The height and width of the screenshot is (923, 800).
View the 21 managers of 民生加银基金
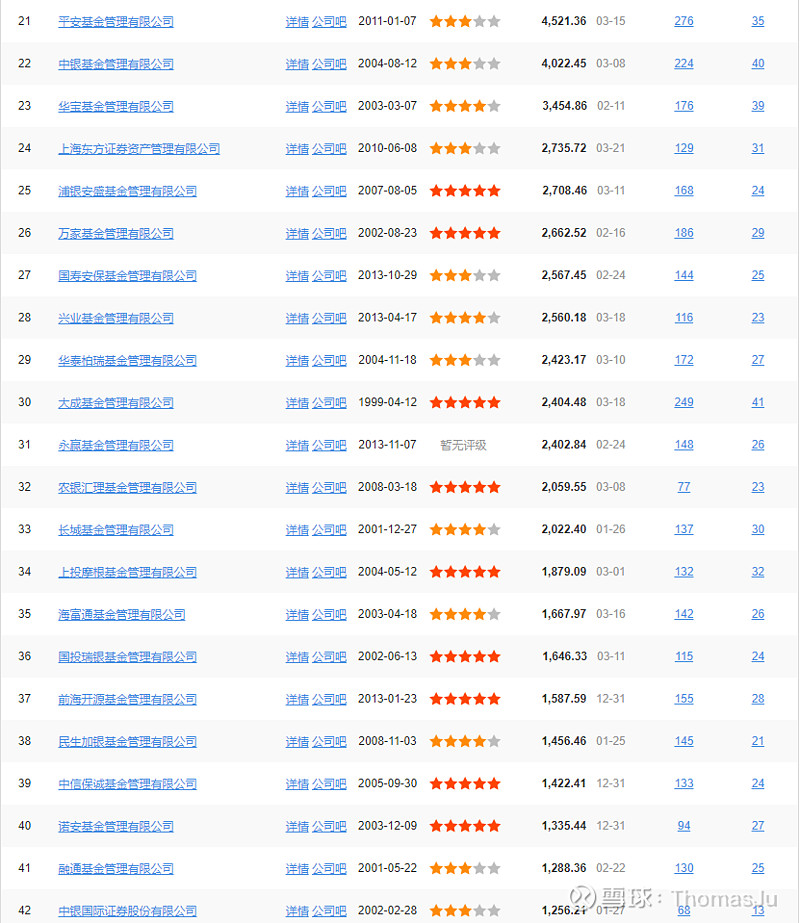click(x=758, y=741)
